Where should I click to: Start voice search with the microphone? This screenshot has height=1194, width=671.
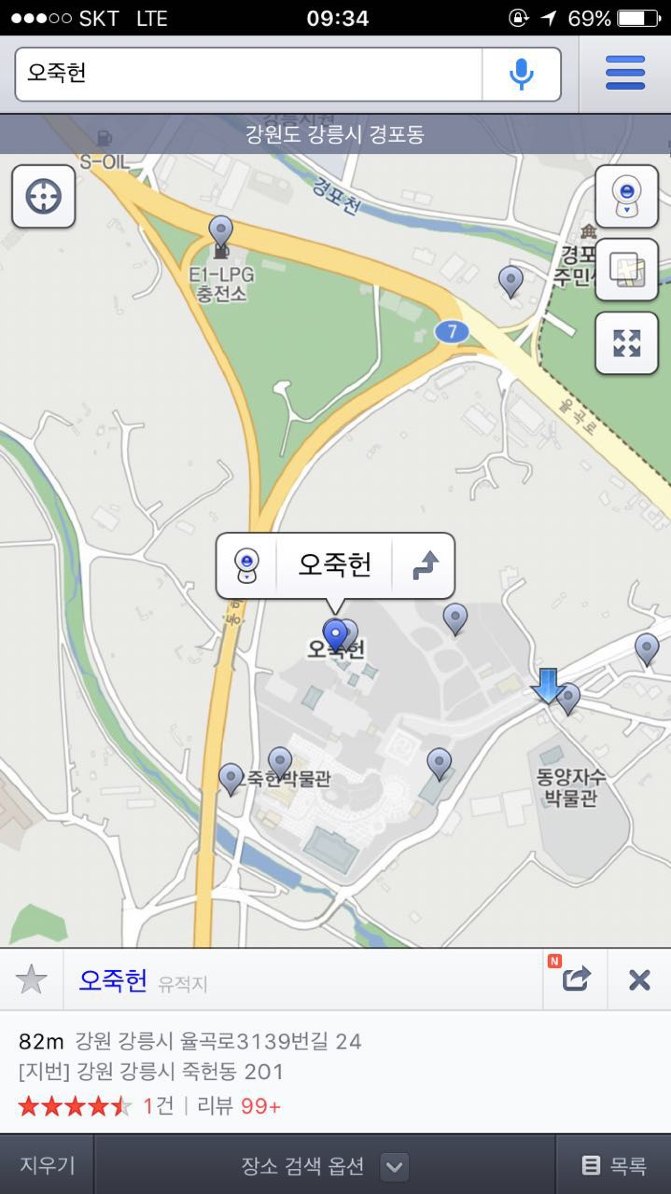pos(522,75)
